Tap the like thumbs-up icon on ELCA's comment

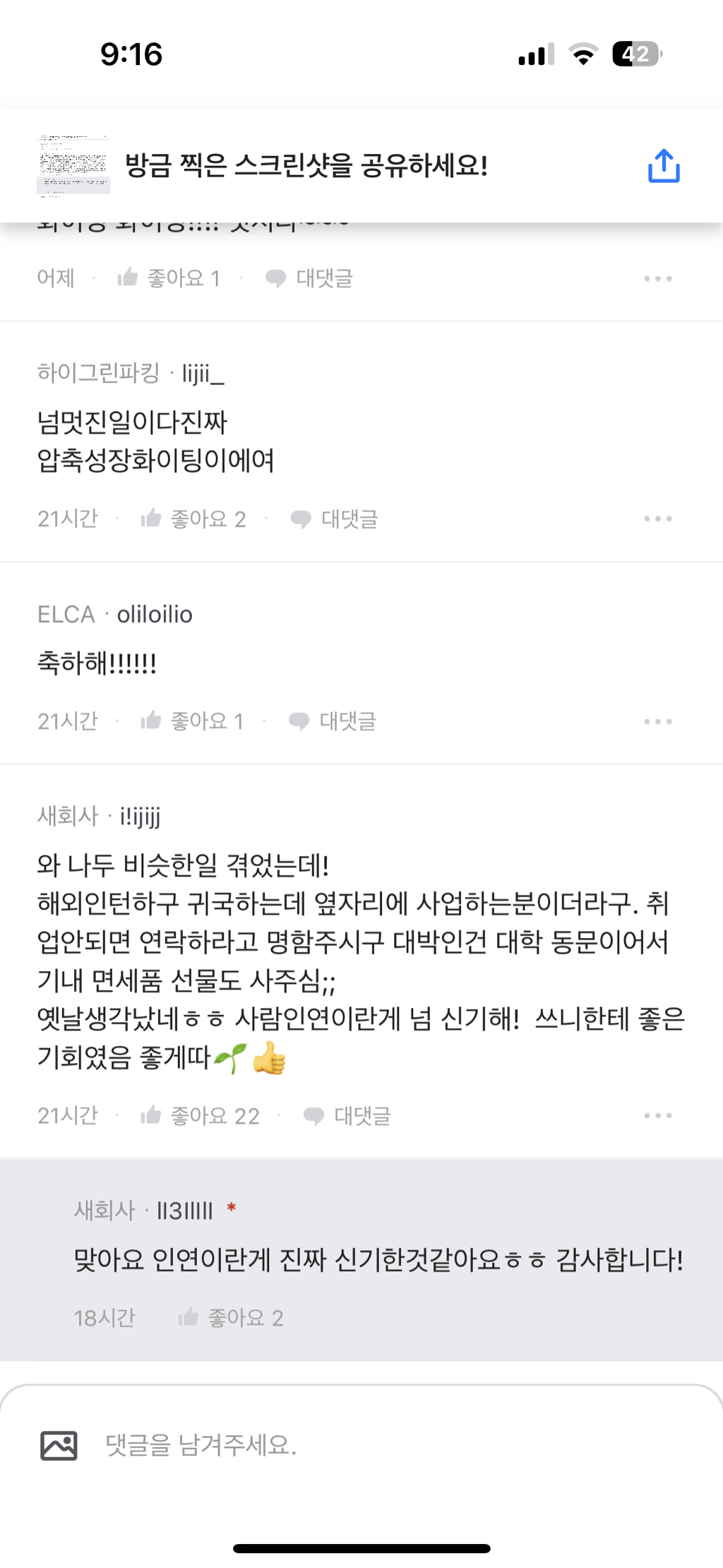tap(150, 720)
